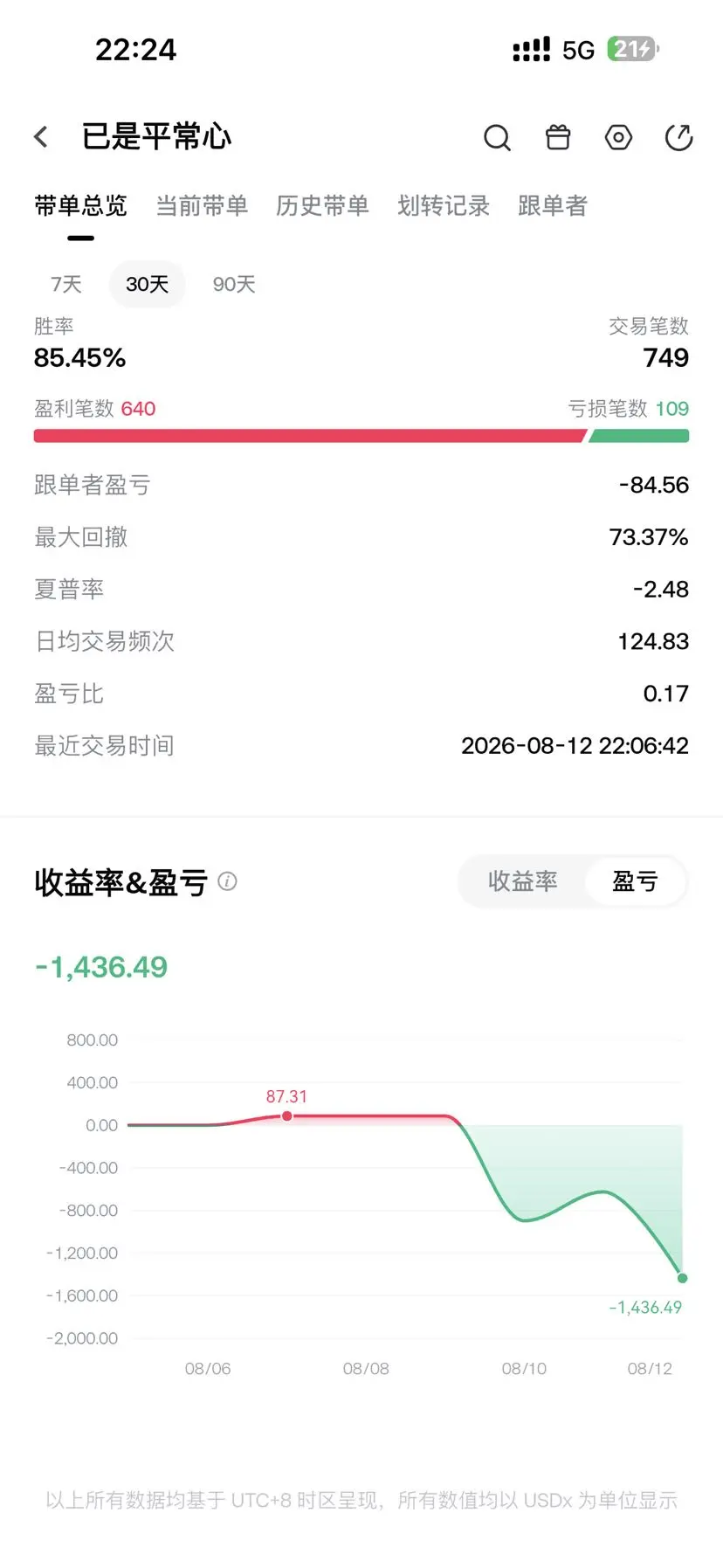This screenshot has width=723, height=1568.
Task: Open the search icon in the header
Action: (x=497, y=137)
